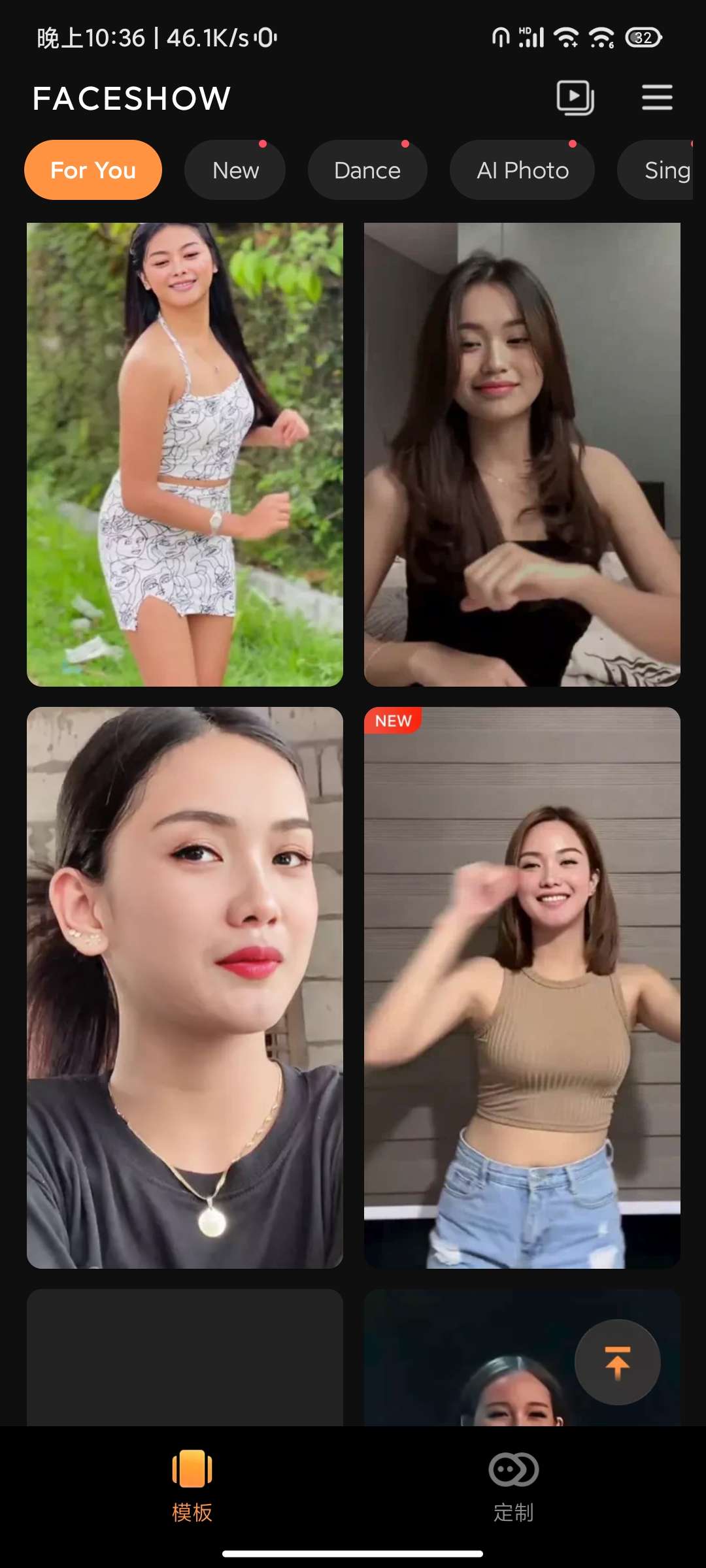This screenshot has height=1568, width=706.
Task: Jump back to top with arrow button
Action: pos(617,1362)
